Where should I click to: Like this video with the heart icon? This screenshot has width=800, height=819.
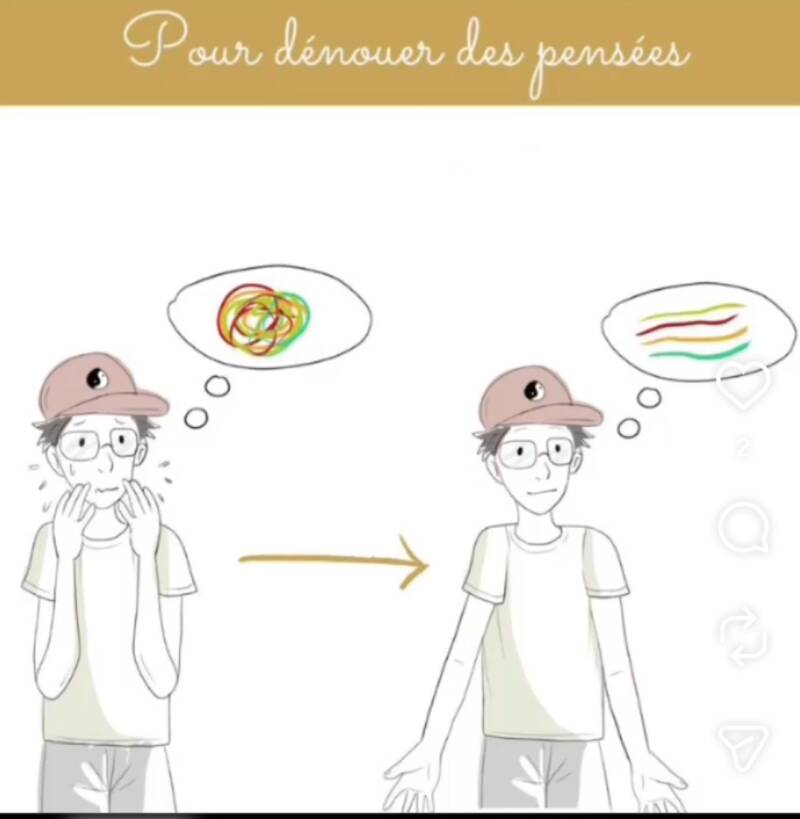pyautogui.click(x=744, y=384)
